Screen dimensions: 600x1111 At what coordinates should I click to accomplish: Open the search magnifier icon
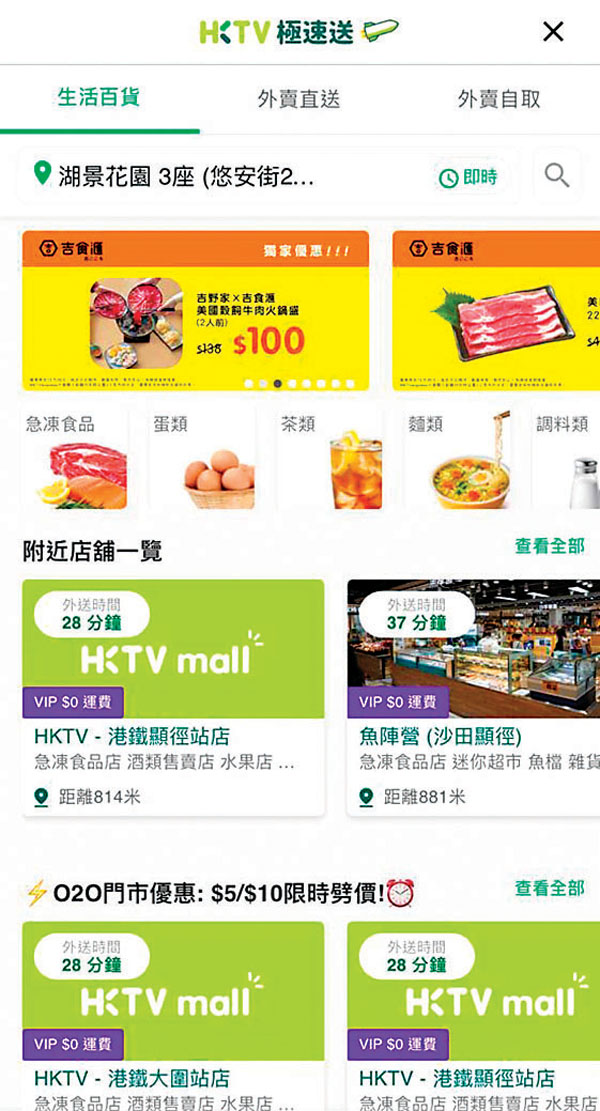(557, 176)
